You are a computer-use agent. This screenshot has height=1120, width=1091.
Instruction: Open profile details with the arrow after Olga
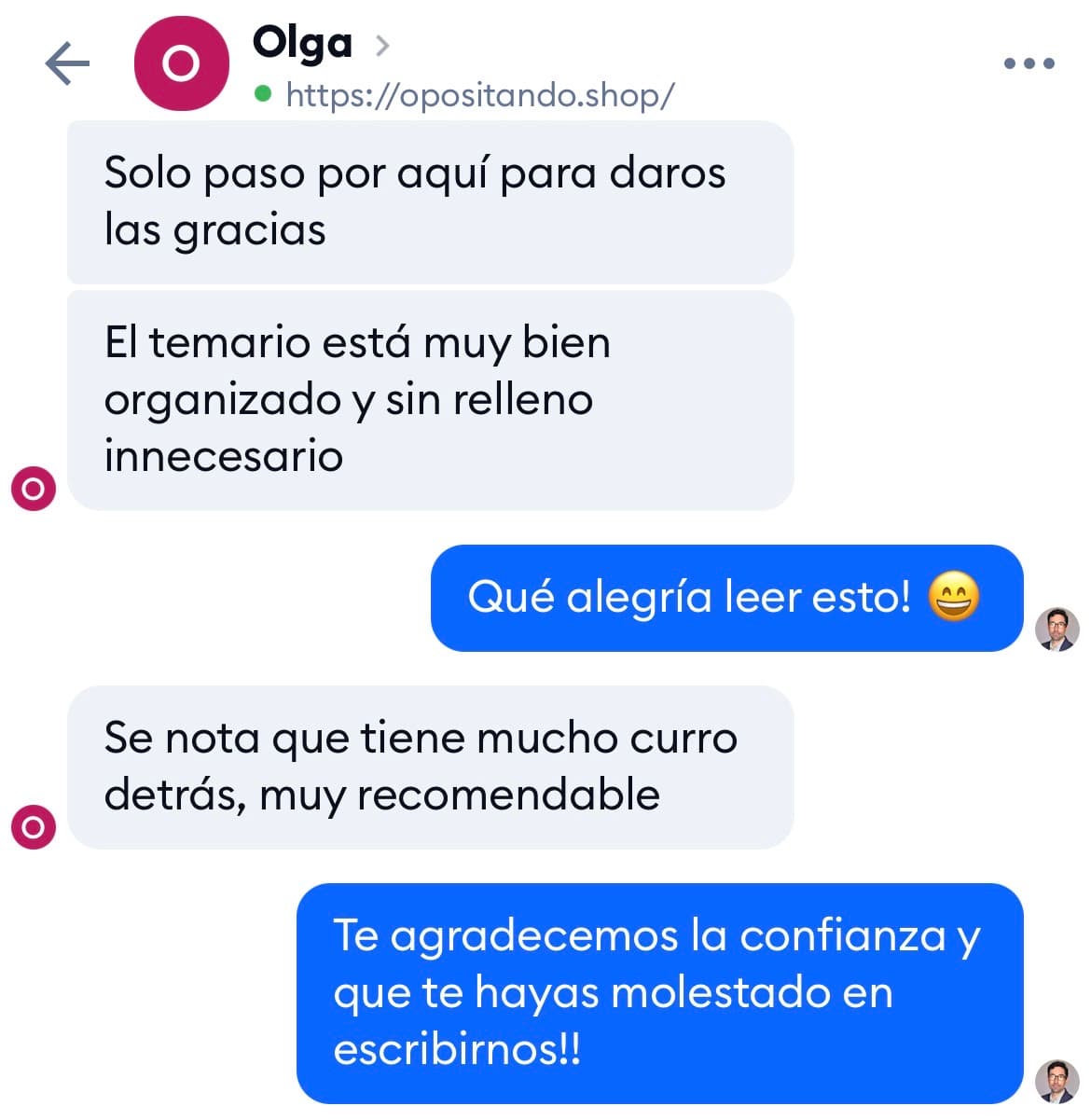[x=381, y=45]
